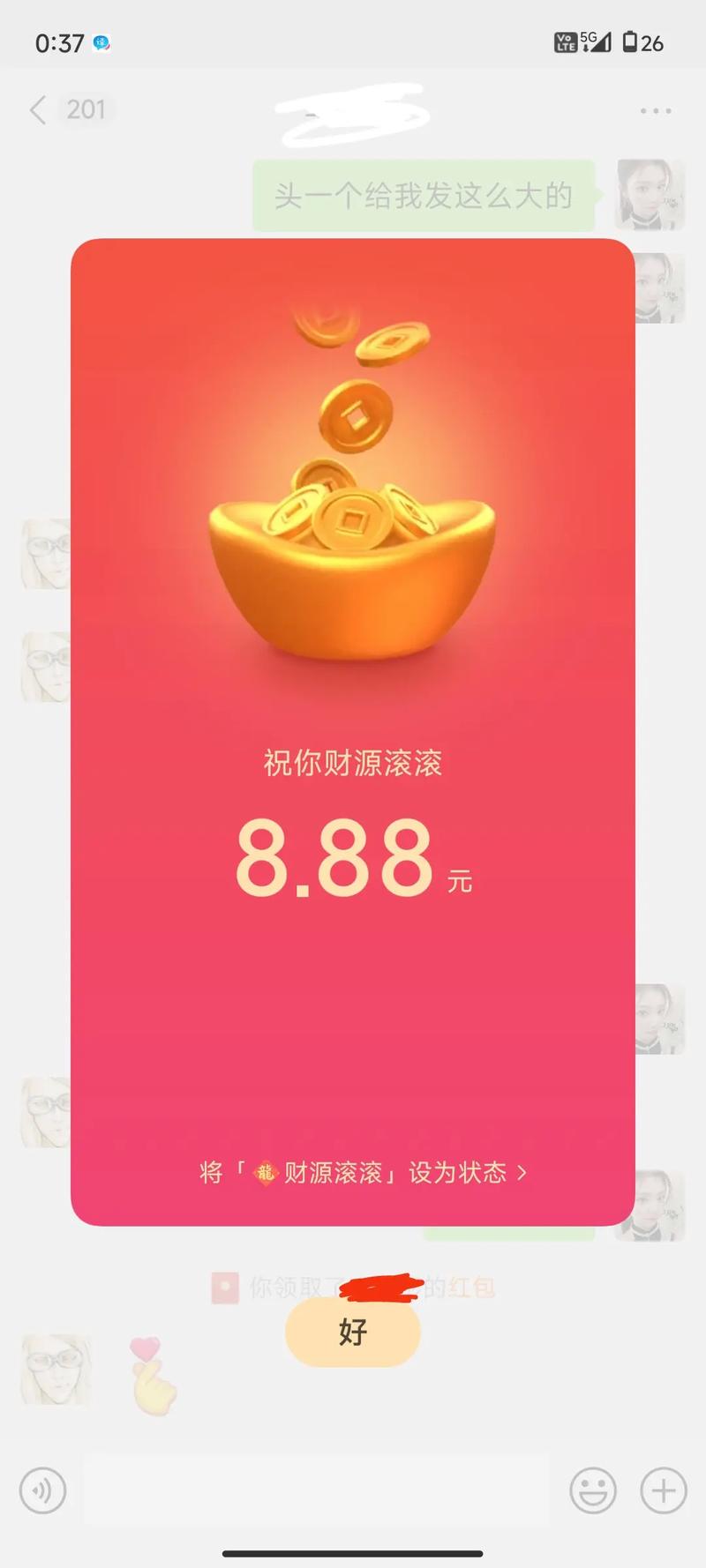Screen dimensions: 706x1568
Task: Tap the 好 button to dismiss
Action: click(352, 1332)
